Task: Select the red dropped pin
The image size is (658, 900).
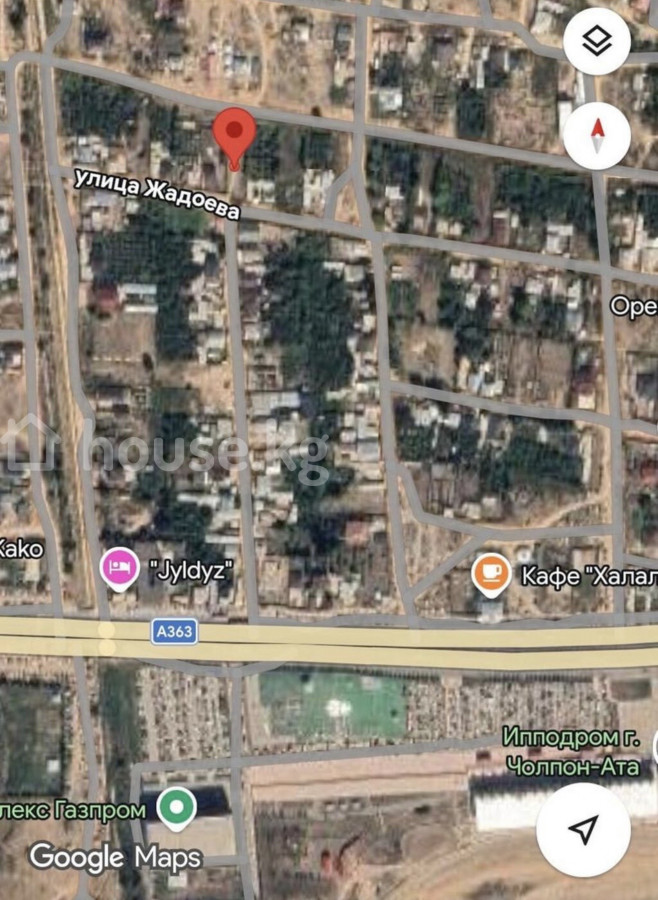Action: [x=235, y=136]
